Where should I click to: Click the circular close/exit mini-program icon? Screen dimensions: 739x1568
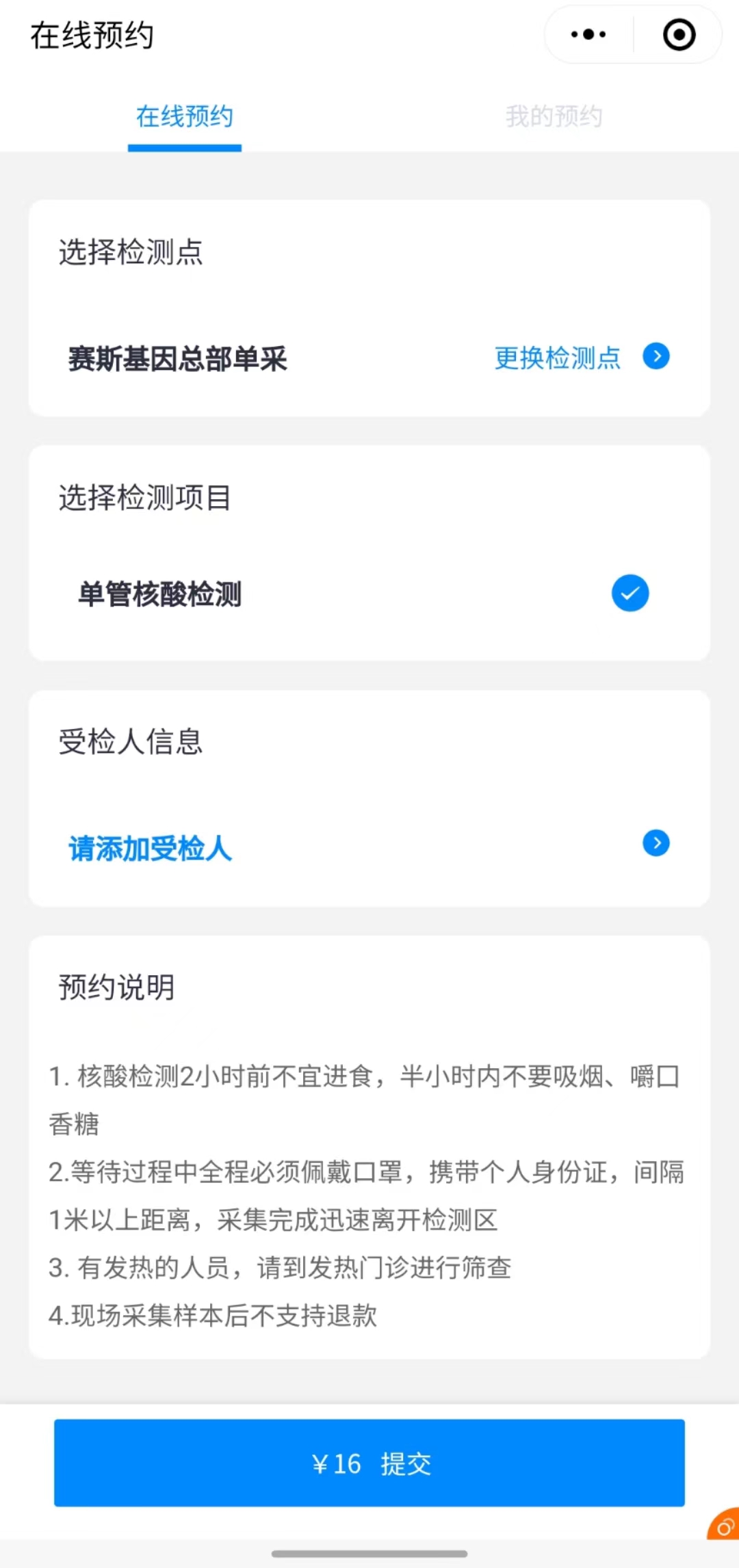click(679, 34)
